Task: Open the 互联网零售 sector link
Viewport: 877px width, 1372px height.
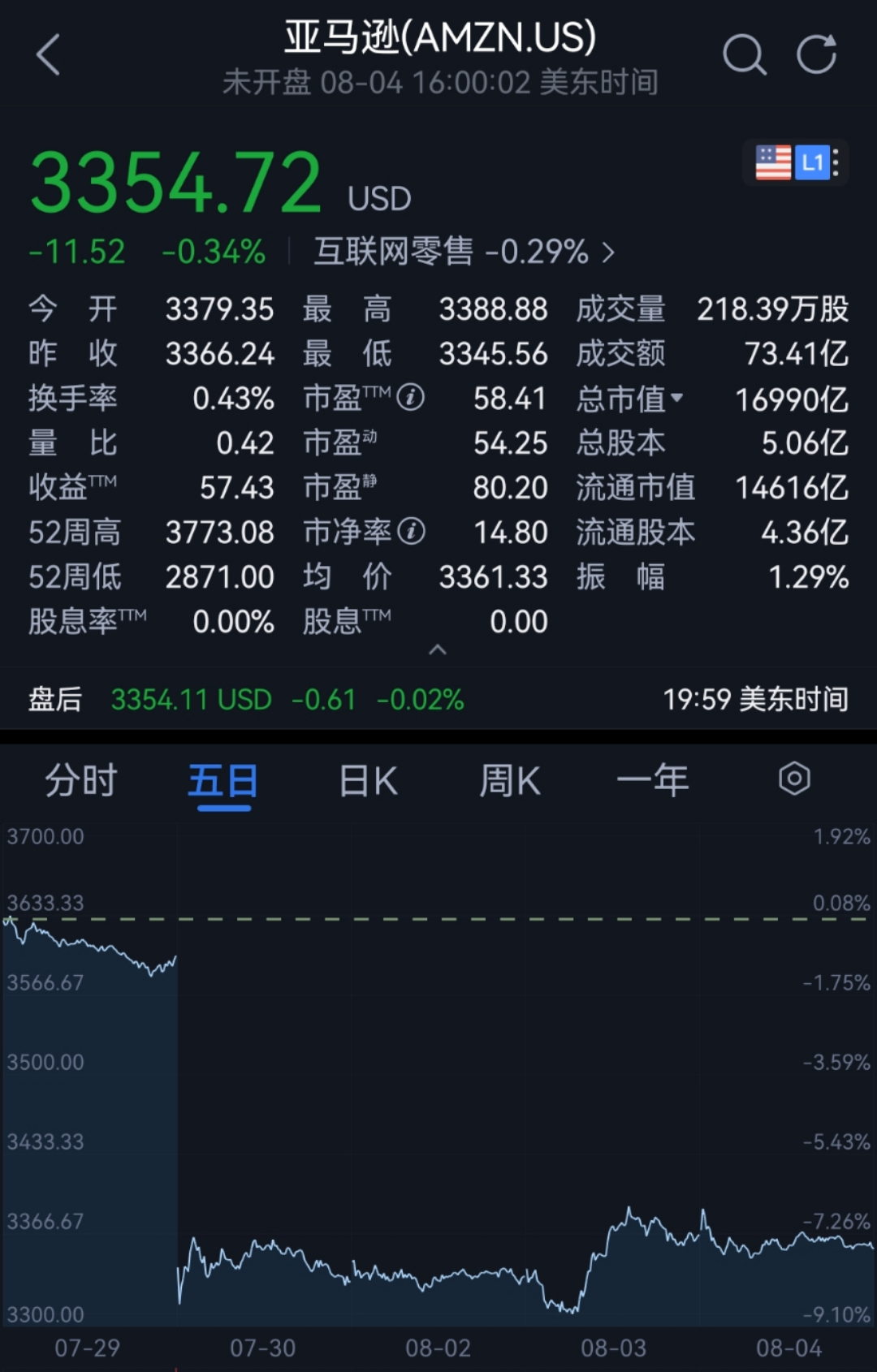Action: (x=464, y=252)
